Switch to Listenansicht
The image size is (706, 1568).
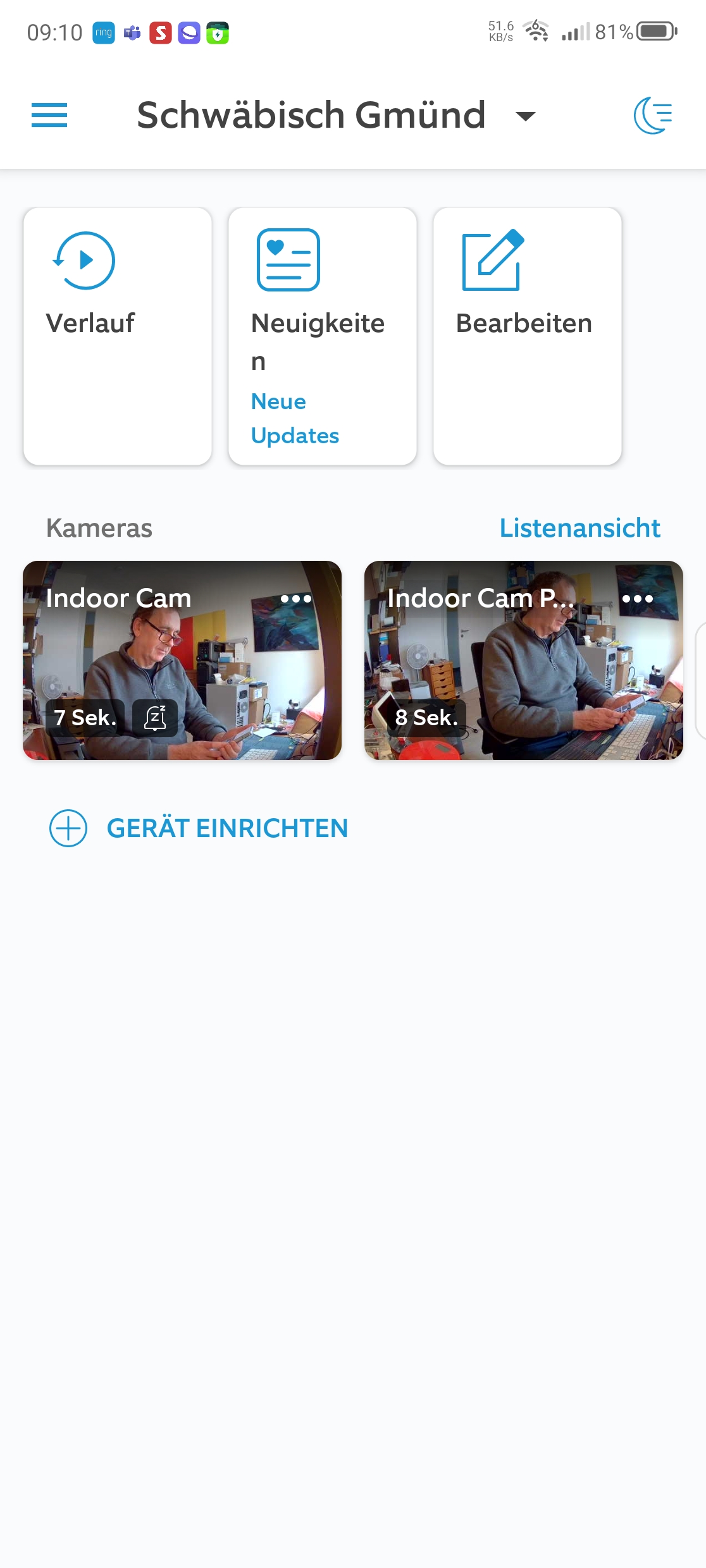click(579, 528)
